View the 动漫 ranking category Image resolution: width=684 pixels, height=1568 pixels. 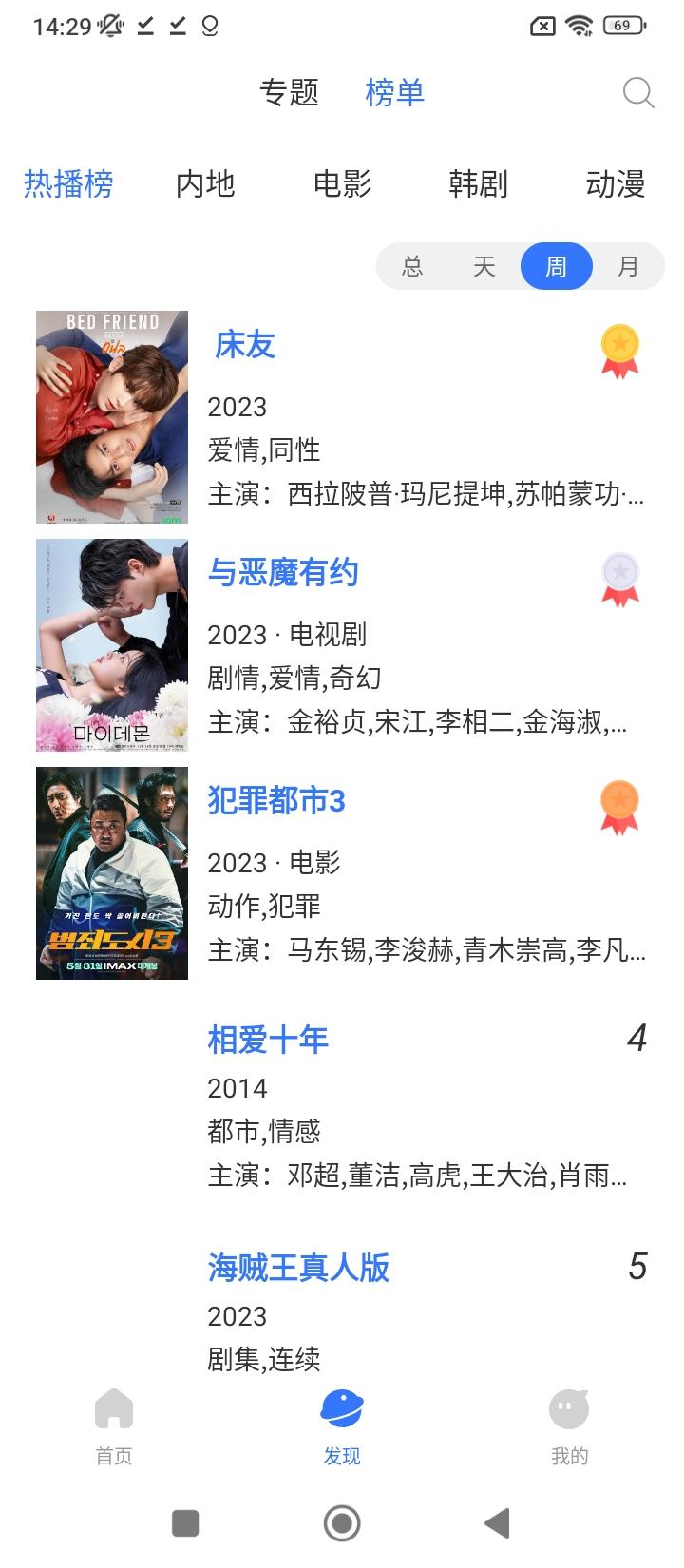click(x=615, y=183)
